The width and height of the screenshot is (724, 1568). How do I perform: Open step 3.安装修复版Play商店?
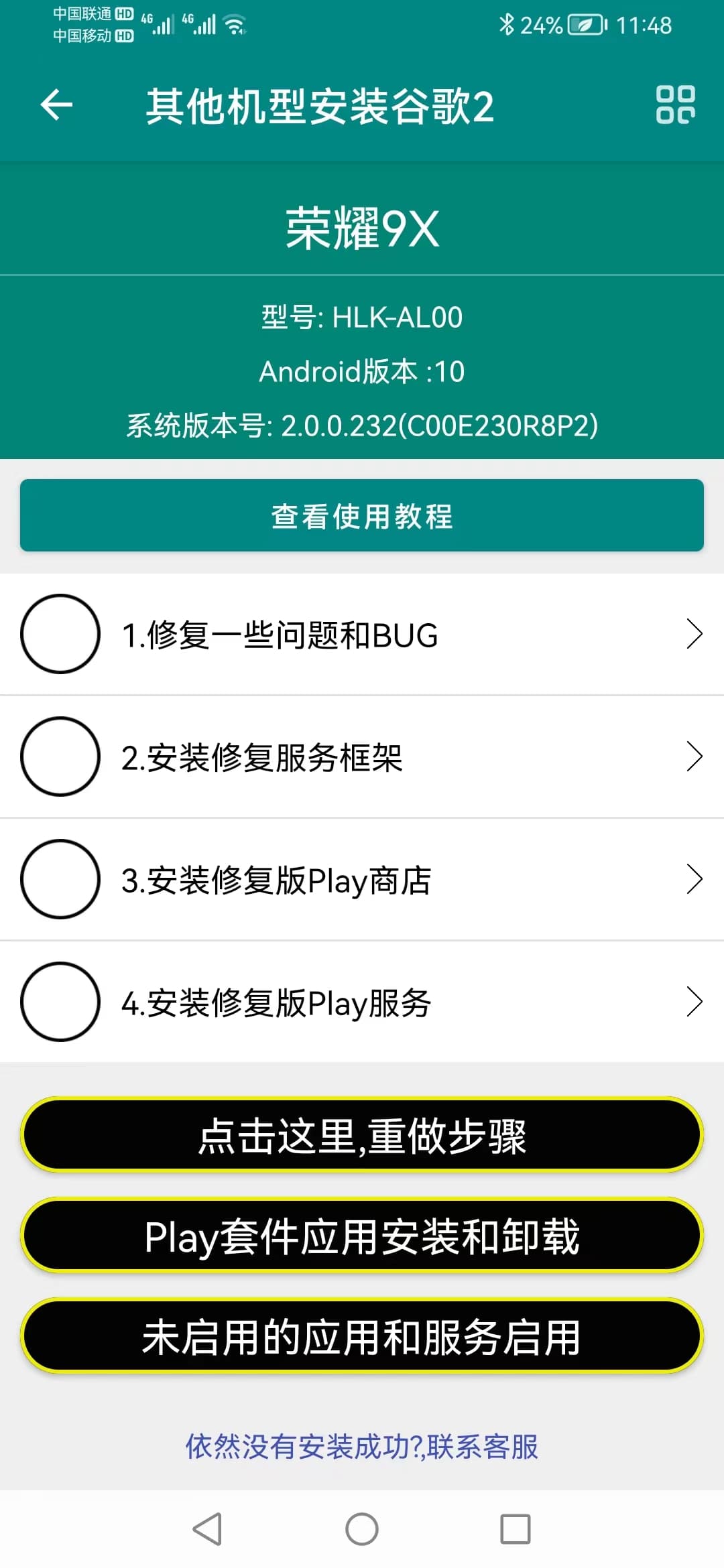[x=362, y=880]
